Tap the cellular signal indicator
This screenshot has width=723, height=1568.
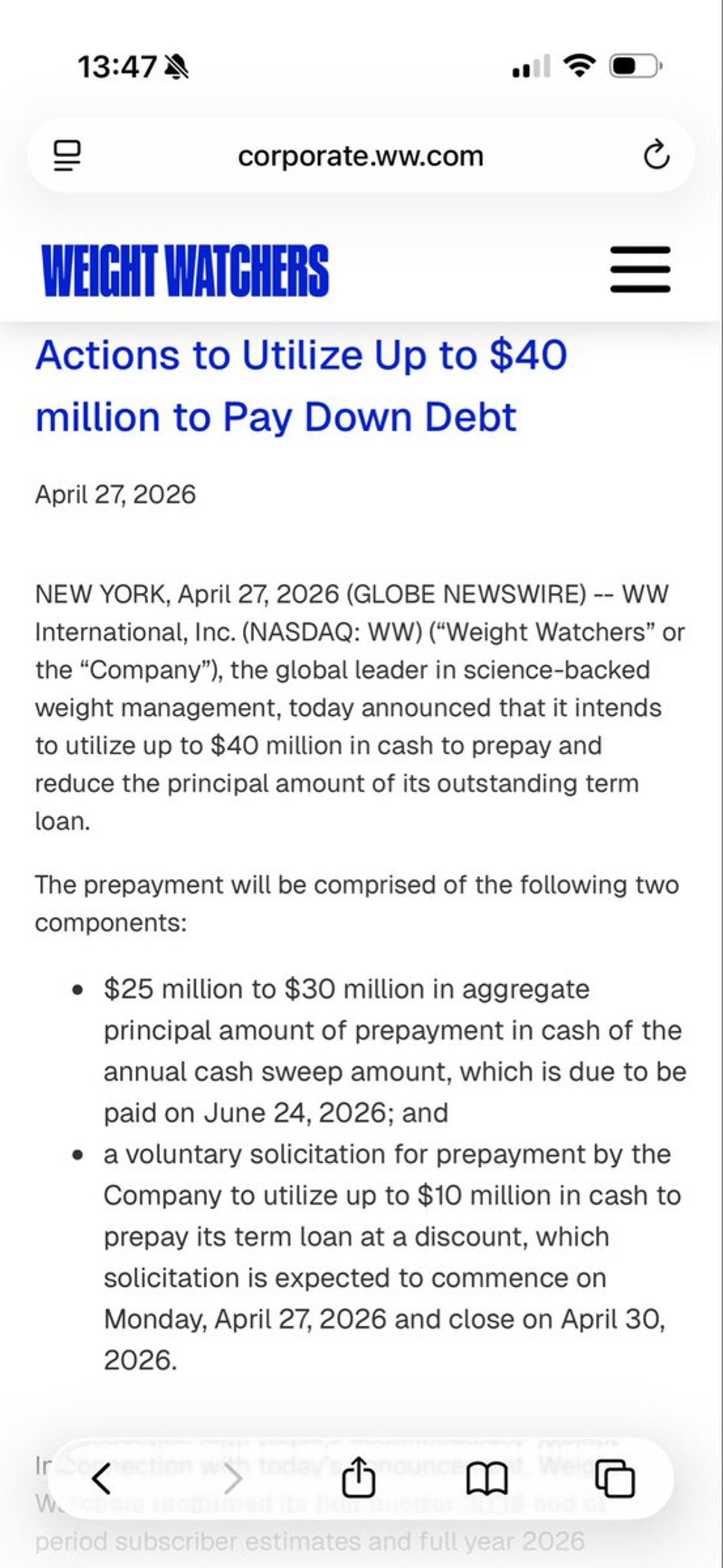tap(531, 67)
